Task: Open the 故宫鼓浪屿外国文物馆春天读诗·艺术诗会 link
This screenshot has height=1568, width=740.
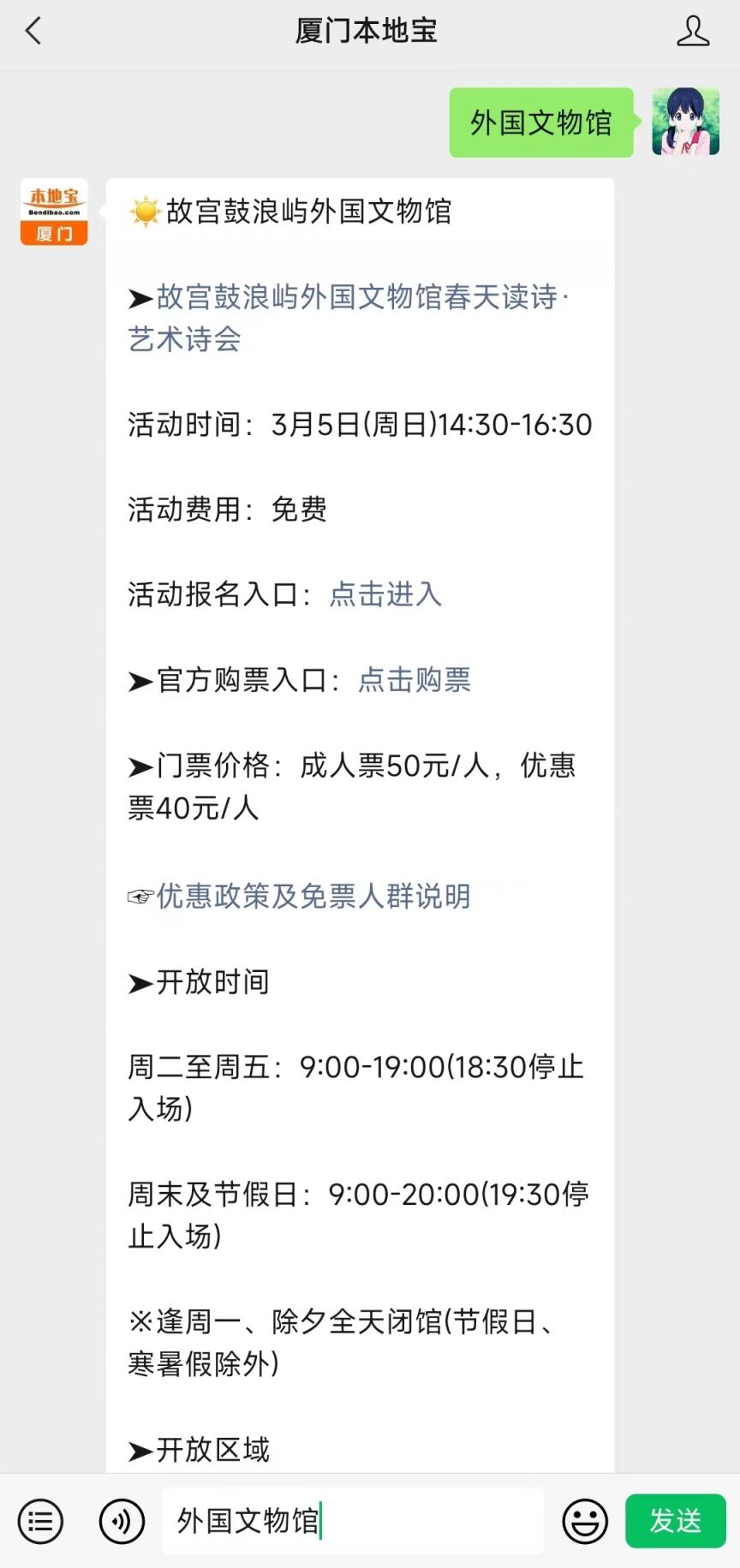Action: click(x=349, y=318)
